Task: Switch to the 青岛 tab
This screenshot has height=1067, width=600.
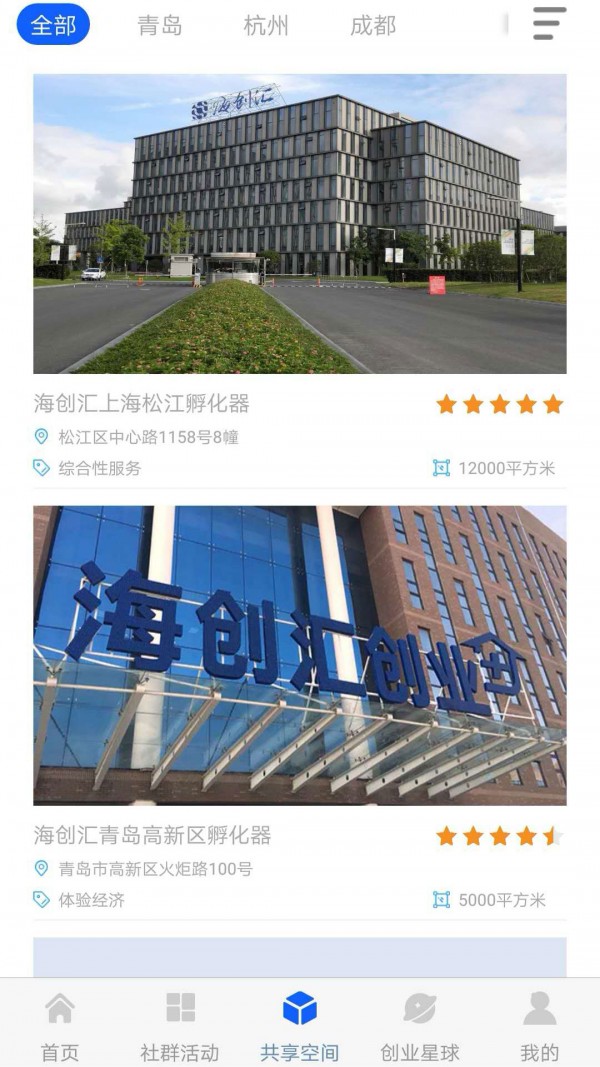Action: tap(160, 25)
